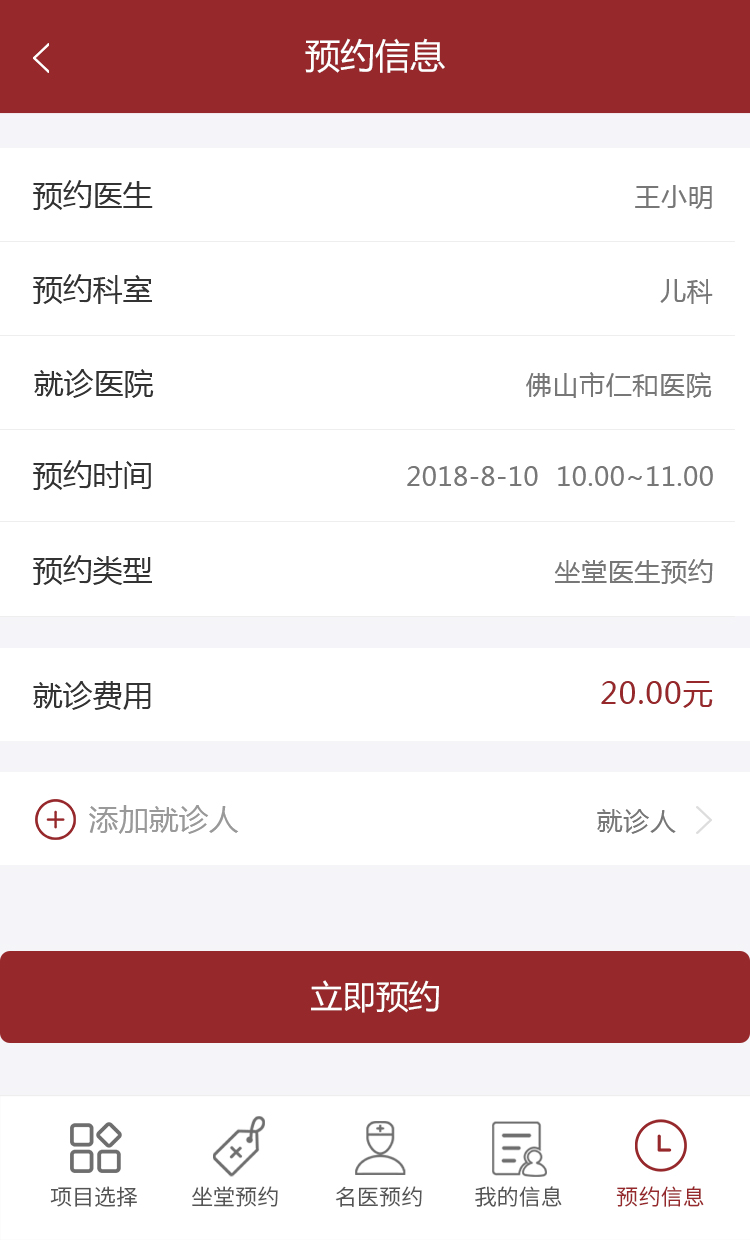The height and width of the screenshot is (1240, 750).
Task: Go to the 名医预约 tab
Action: coord(379,1163)
